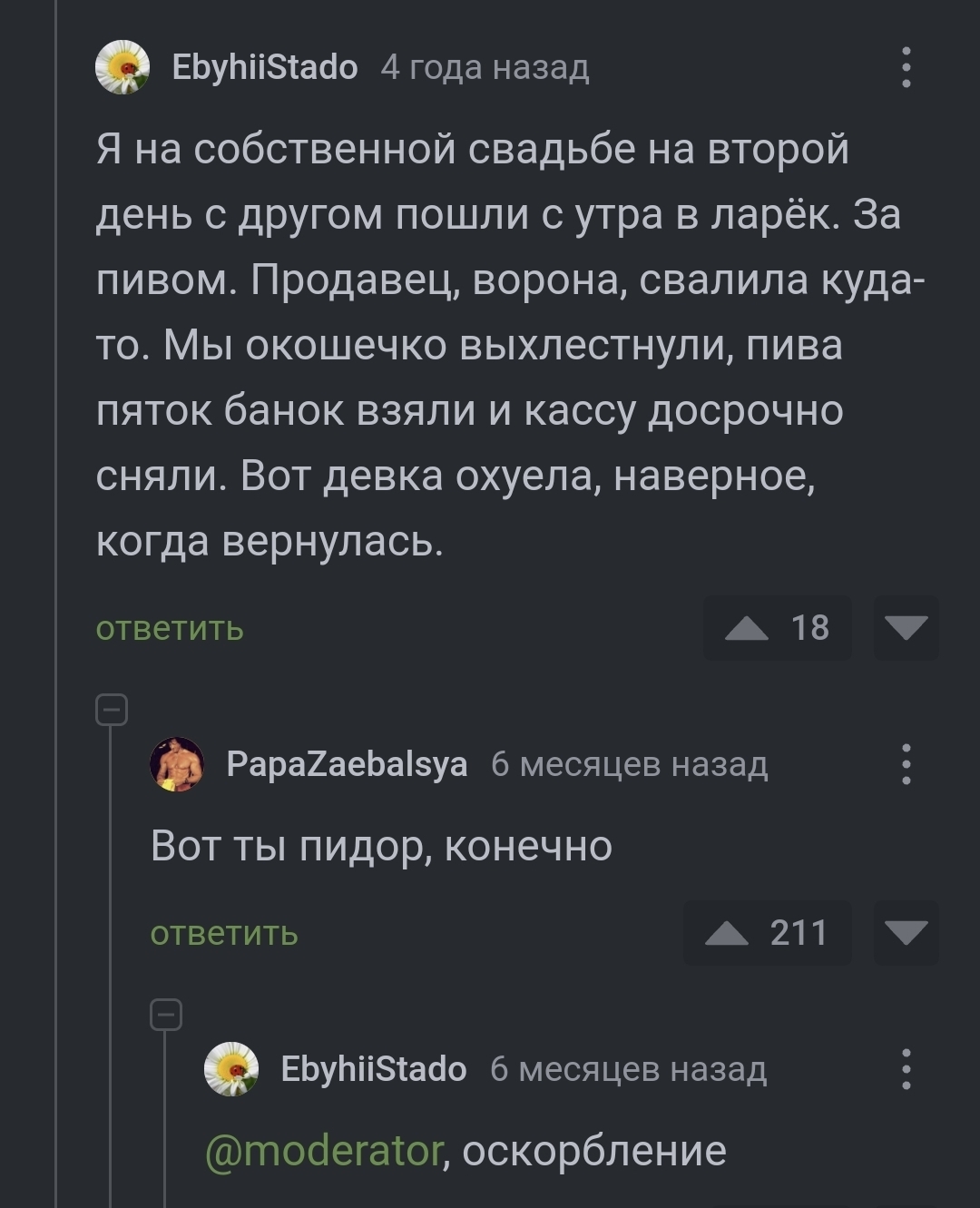The height and width of the screenshot is (1208, 980).
Task: Open the @moderator mention link
Action: tap(324, 1151)
